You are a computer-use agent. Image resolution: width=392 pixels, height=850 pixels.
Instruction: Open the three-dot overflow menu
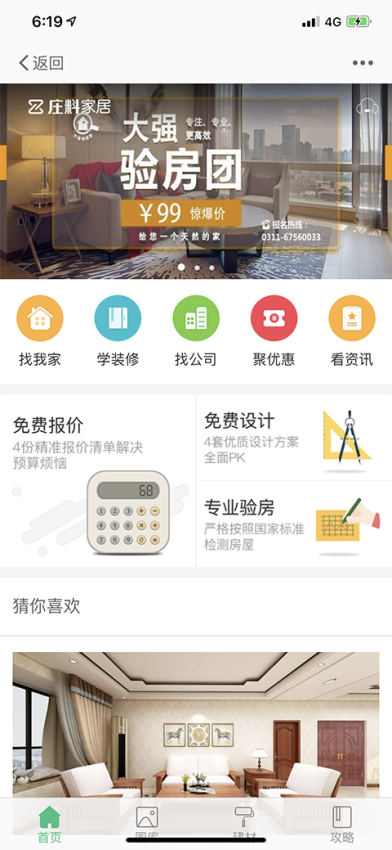coord(363,63)
